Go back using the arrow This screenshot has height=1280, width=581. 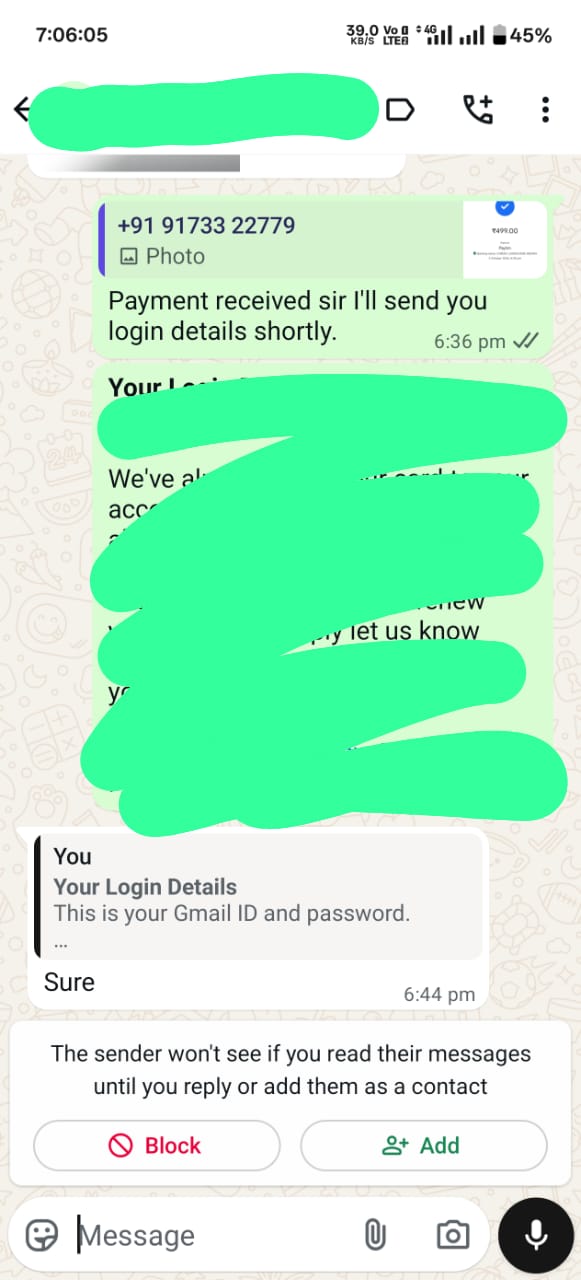pos(21,109)
